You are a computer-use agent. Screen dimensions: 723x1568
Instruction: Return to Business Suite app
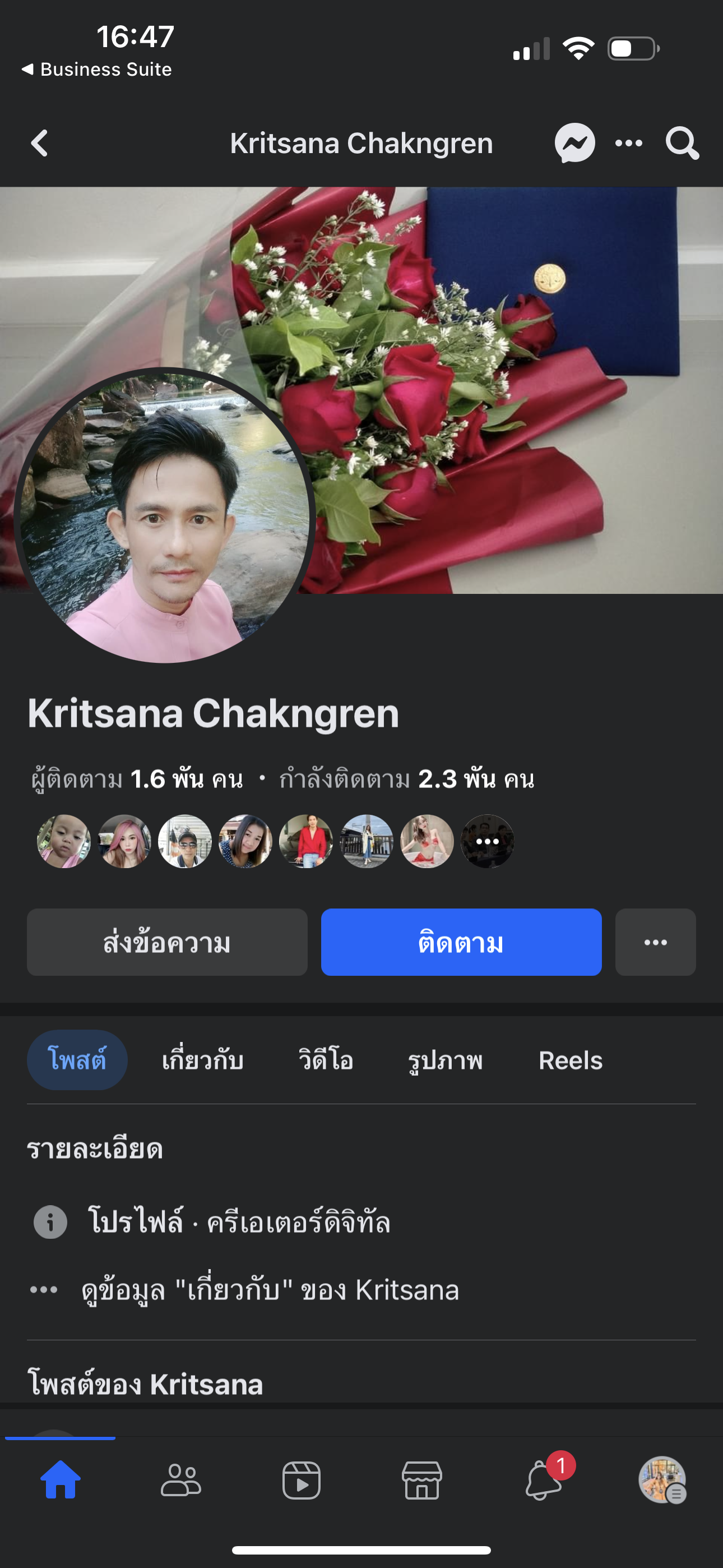98,70
